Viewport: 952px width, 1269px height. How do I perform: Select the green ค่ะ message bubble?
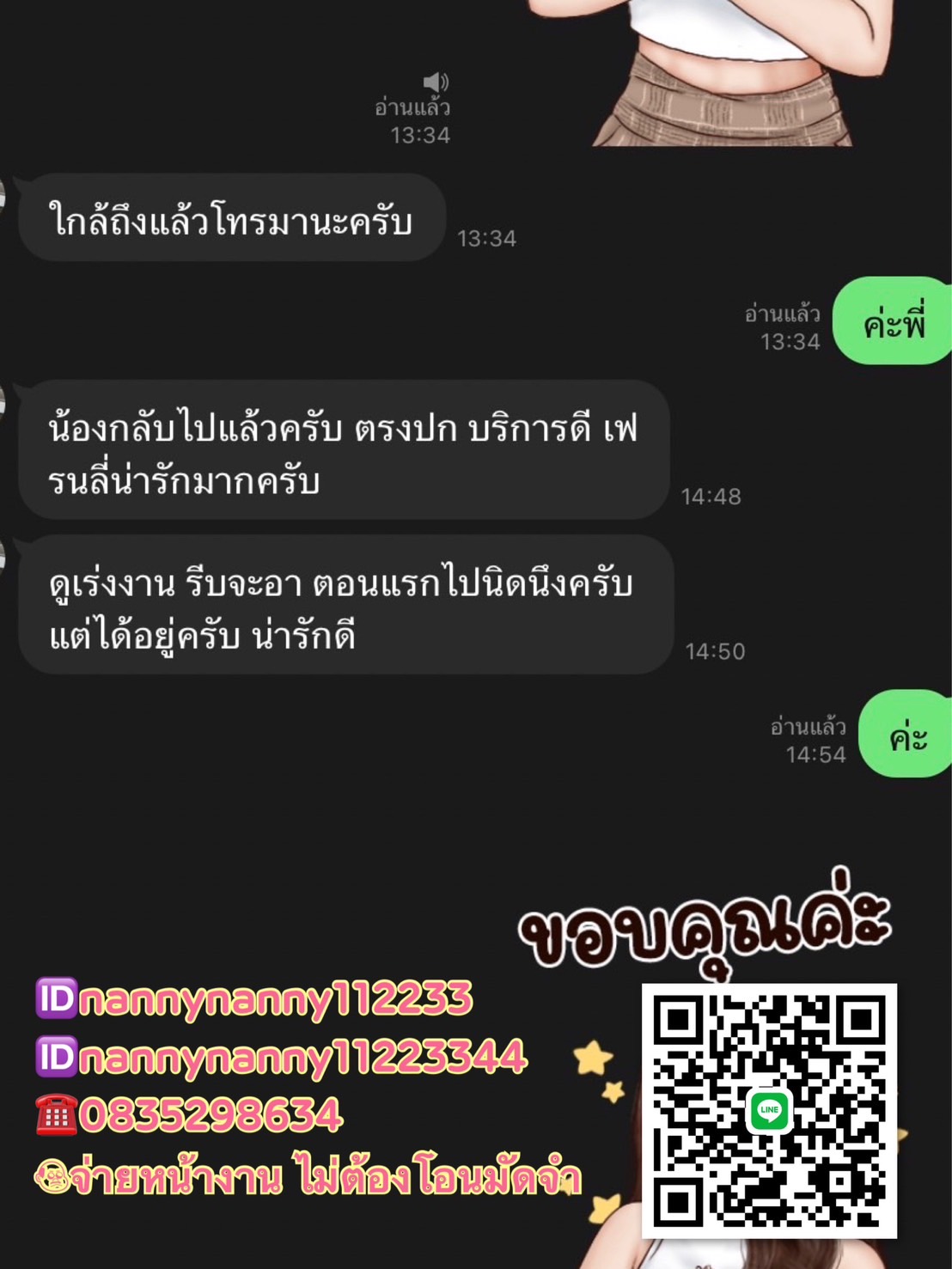905,735
